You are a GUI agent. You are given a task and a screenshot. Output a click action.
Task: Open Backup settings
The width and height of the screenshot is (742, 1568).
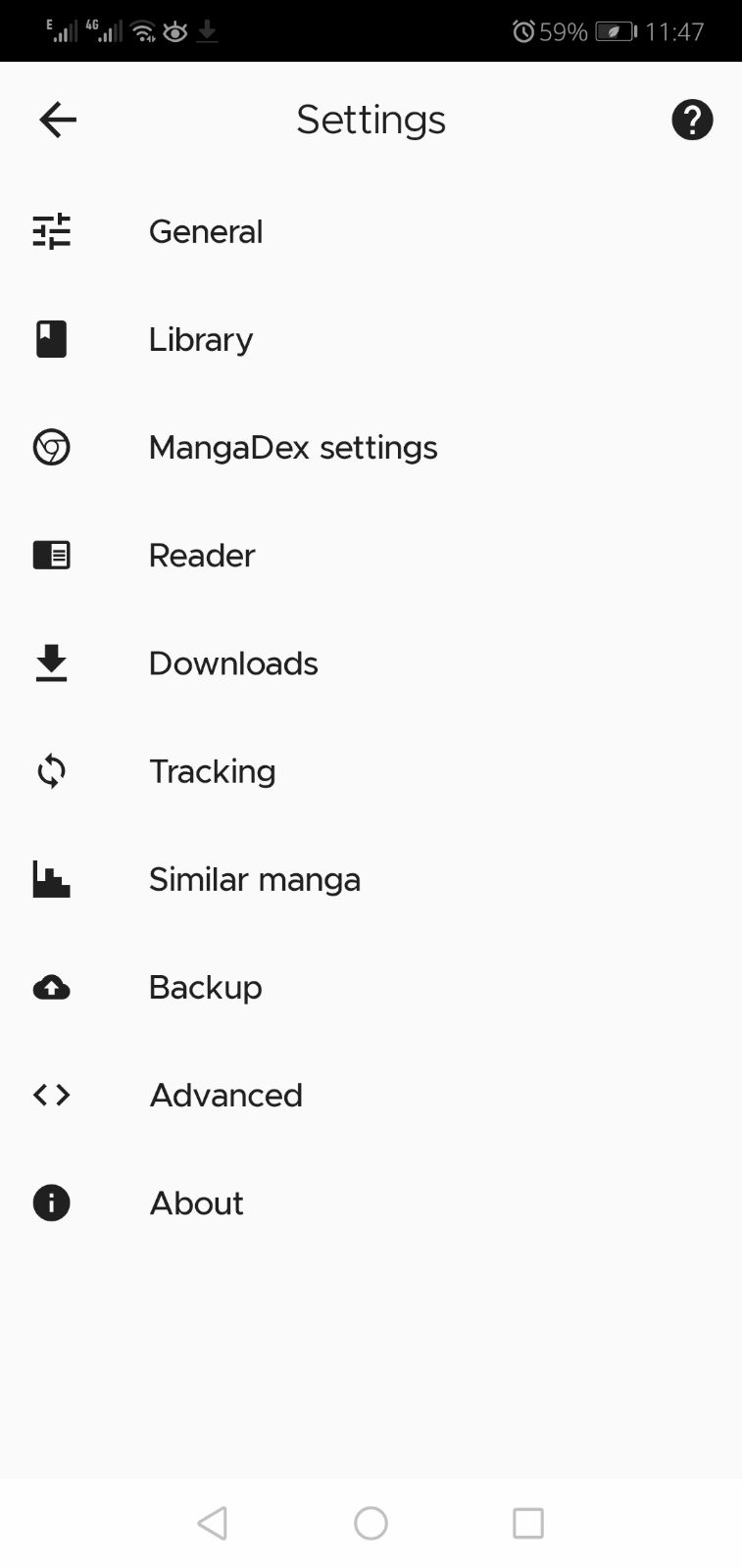[x=205, y=987]
